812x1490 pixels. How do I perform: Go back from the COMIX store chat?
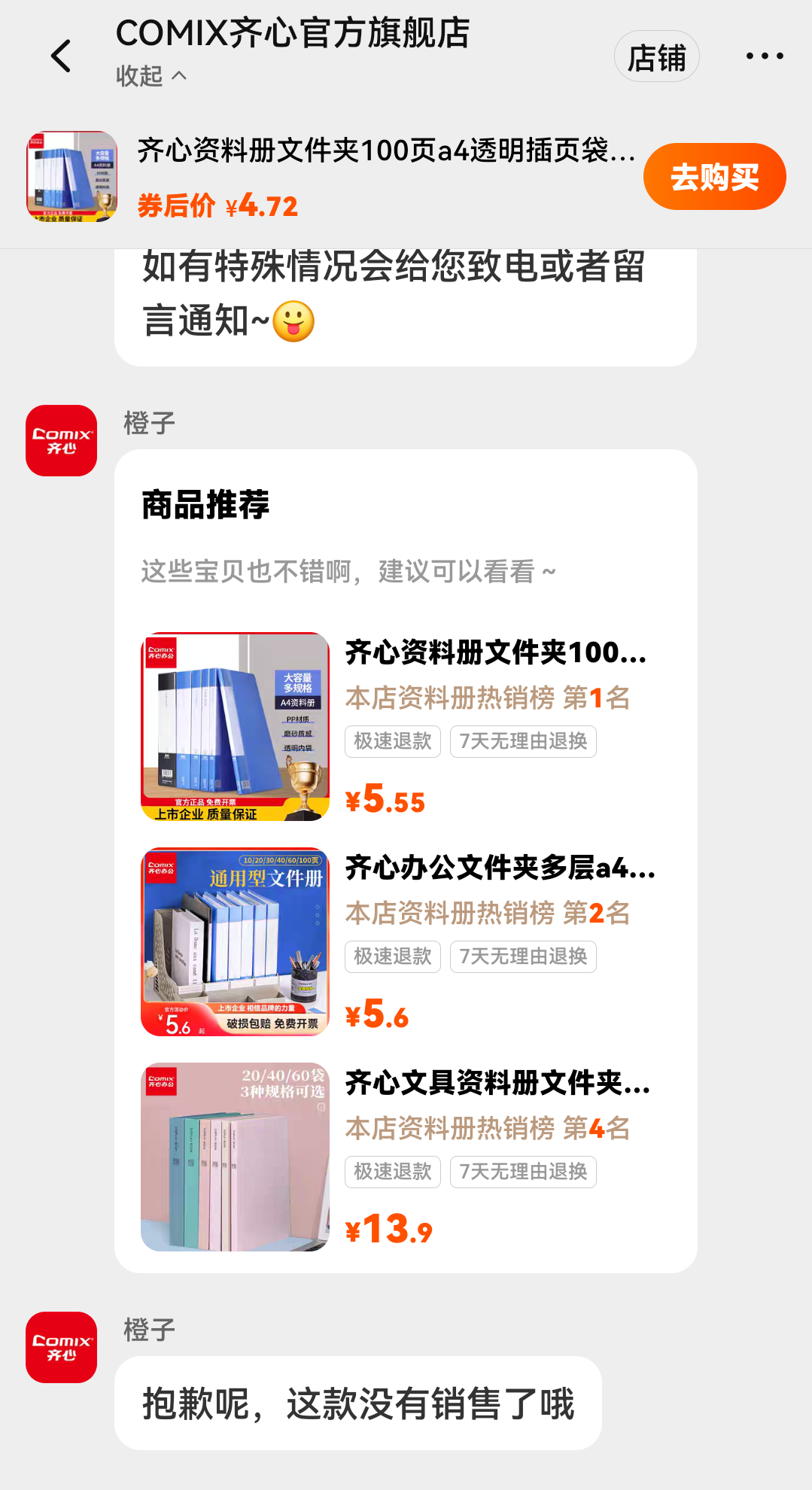pyautogui.click(x=61, y=56)
